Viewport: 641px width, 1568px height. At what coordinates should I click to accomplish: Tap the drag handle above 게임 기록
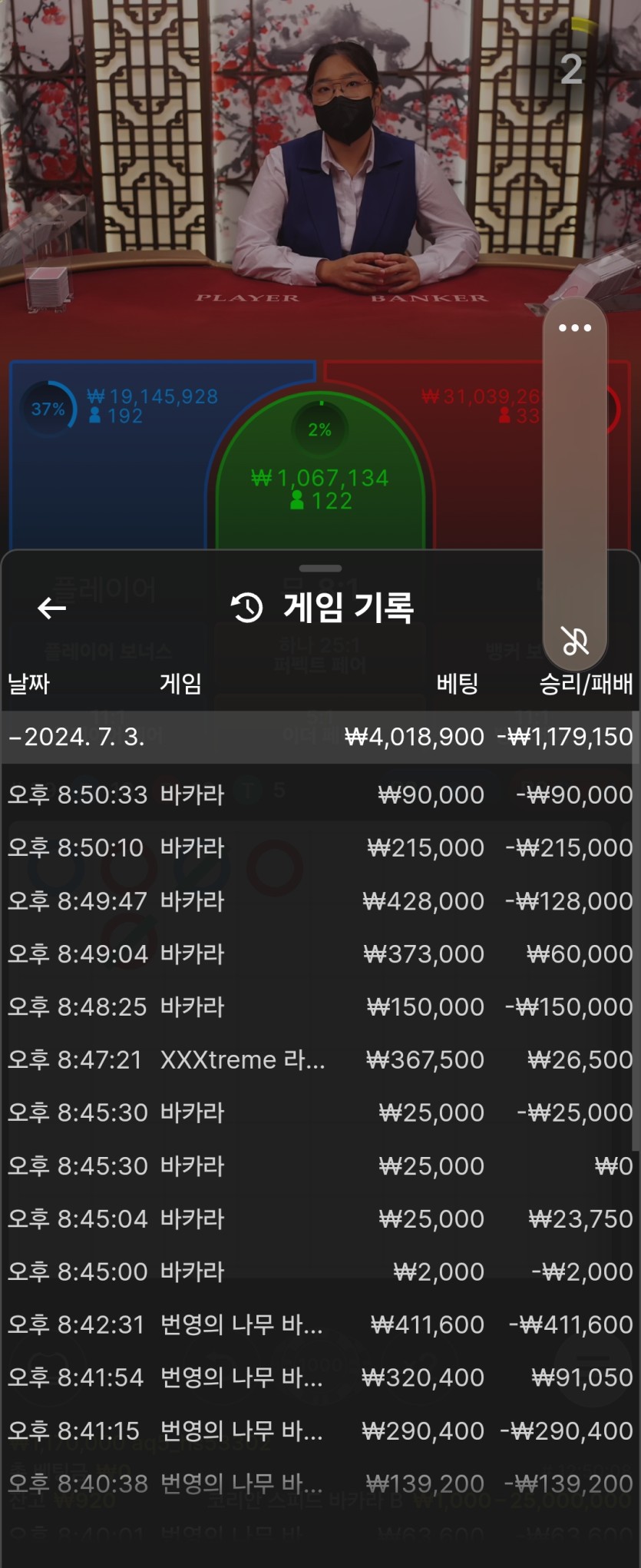[x=320, y=569]
